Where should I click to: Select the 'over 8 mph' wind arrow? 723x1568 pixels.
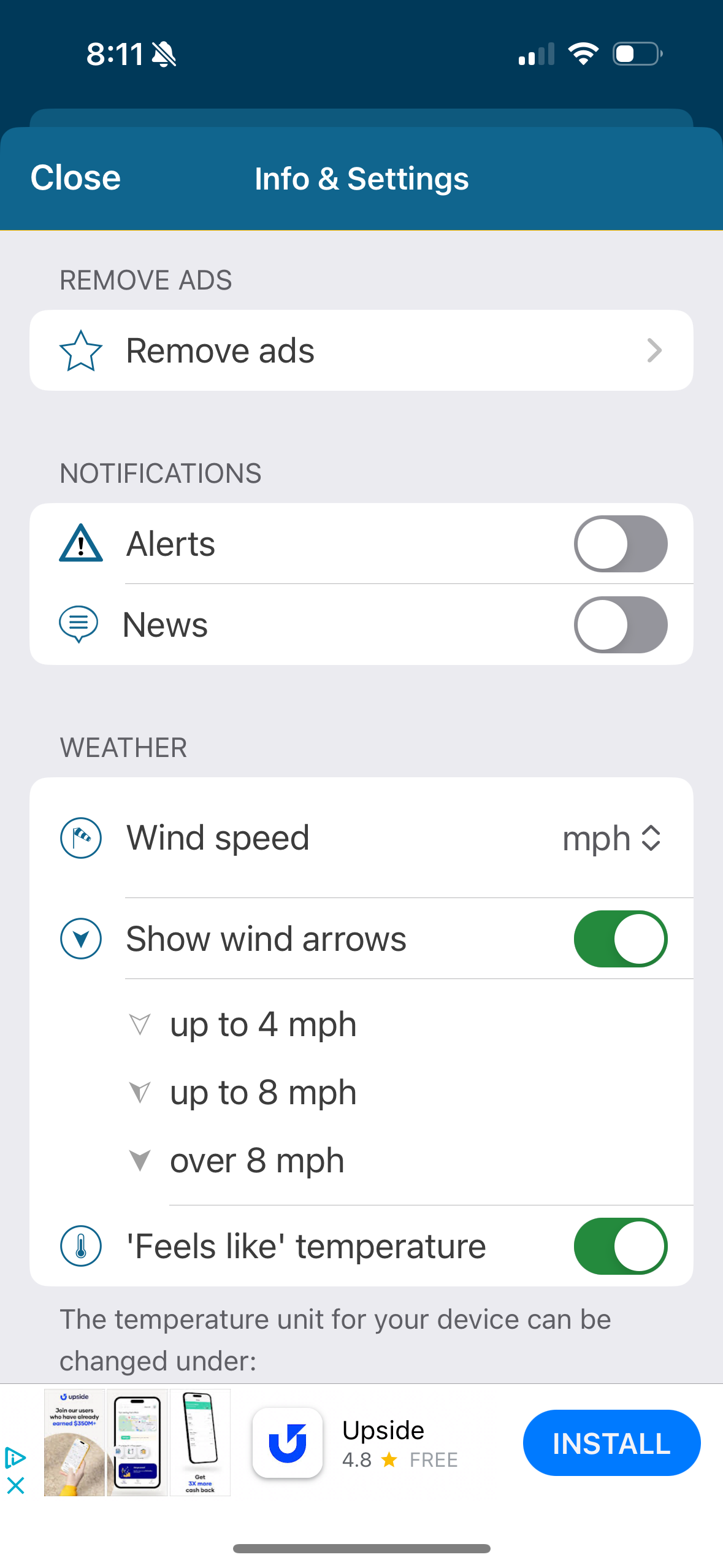pos(256,1159)
